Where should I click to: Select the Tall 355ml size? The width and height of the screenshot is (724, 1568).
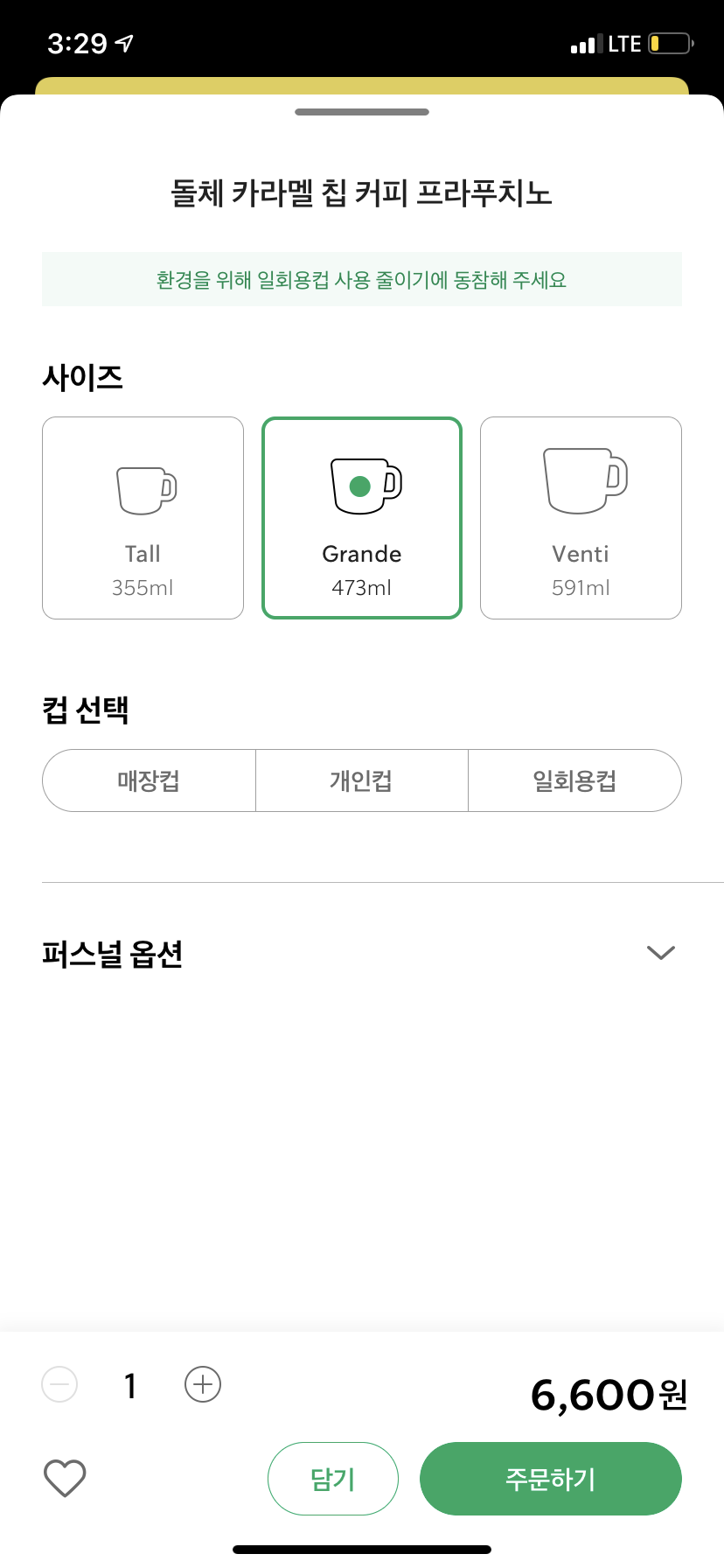click(x=143, y=518)
